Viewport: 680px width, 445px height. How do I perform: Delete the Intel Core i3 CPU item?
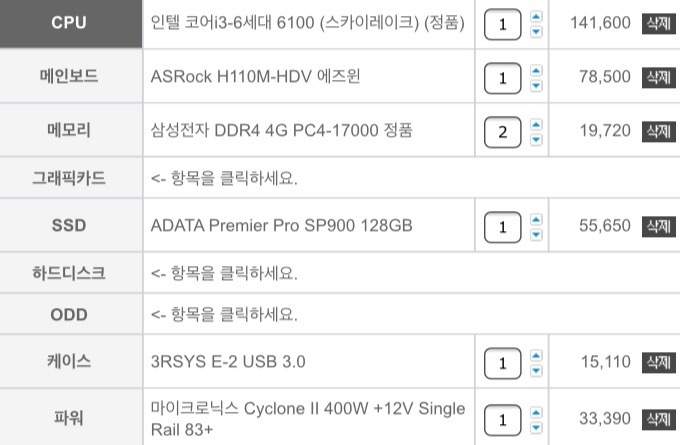click(658, 23)
